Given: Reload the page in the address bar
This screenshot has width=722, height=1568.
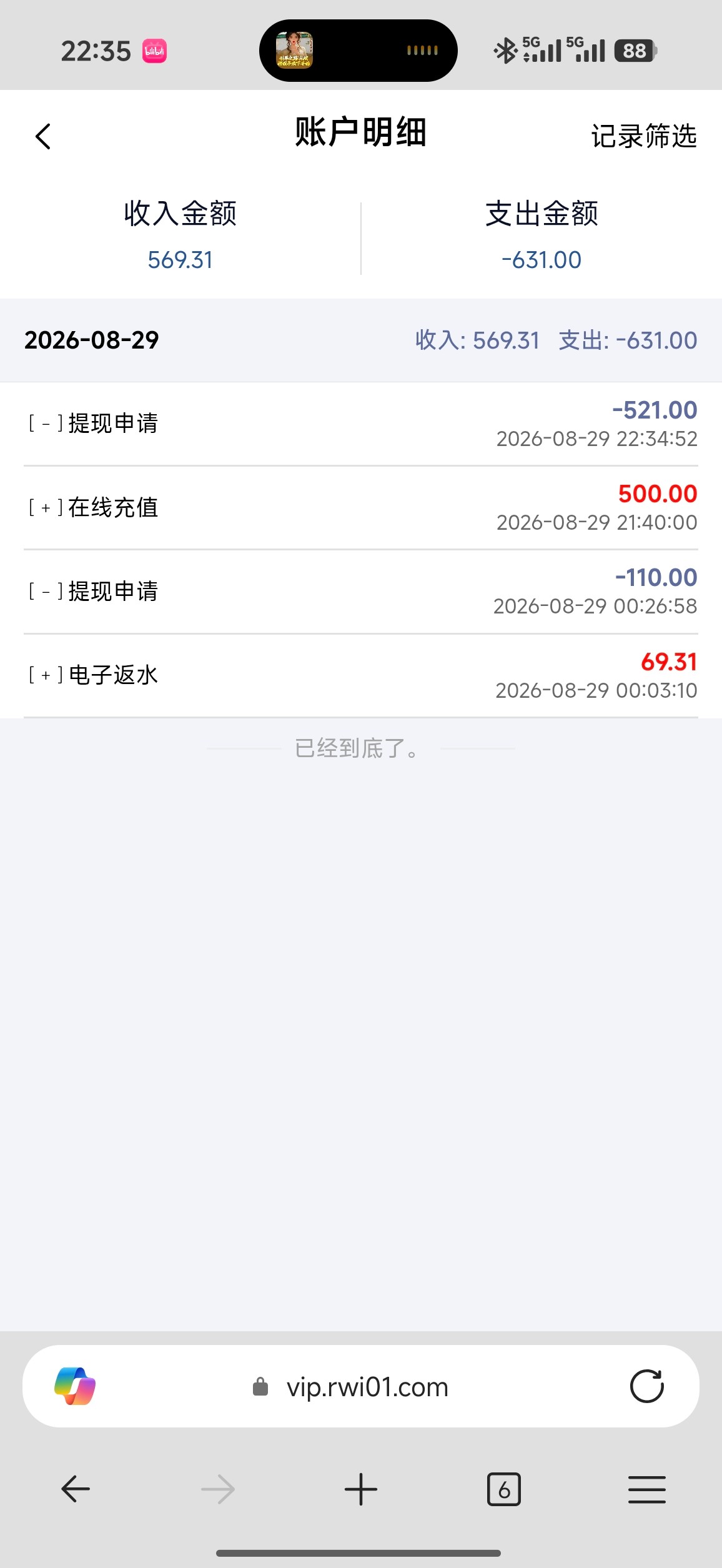Looking at the screenshot, I should [x=646, y=1387].
